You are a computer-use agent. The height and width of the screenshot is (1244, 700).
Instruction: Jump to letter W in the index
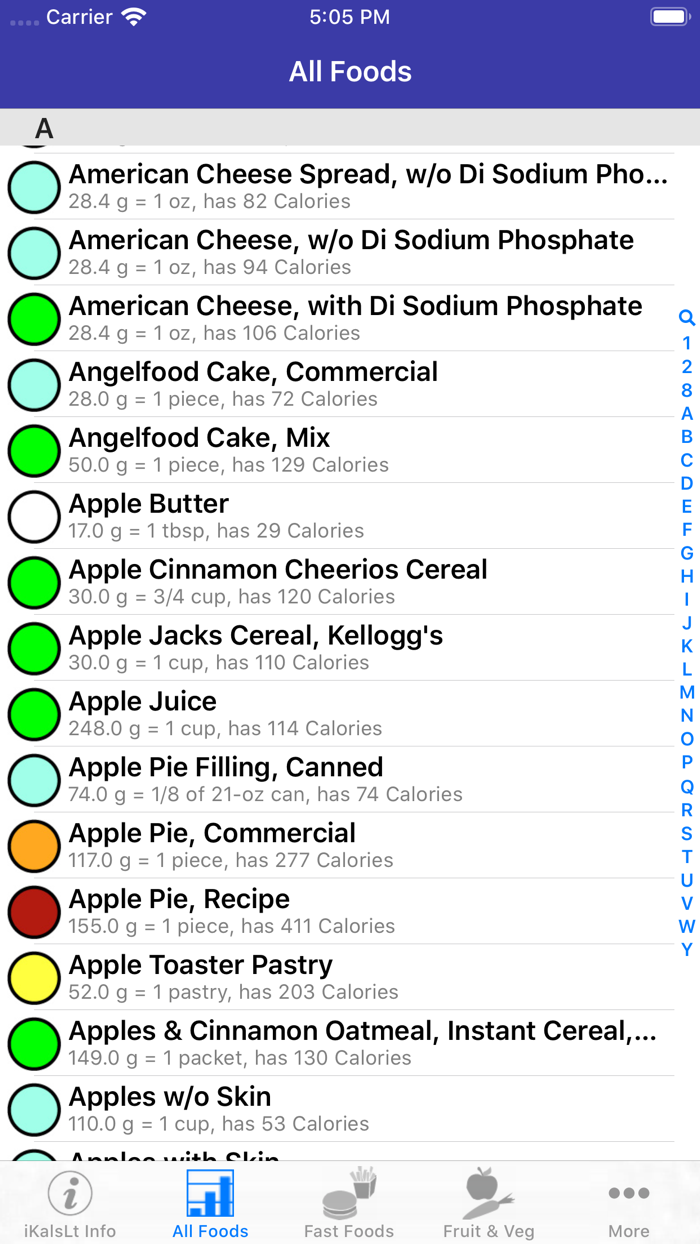686,926
